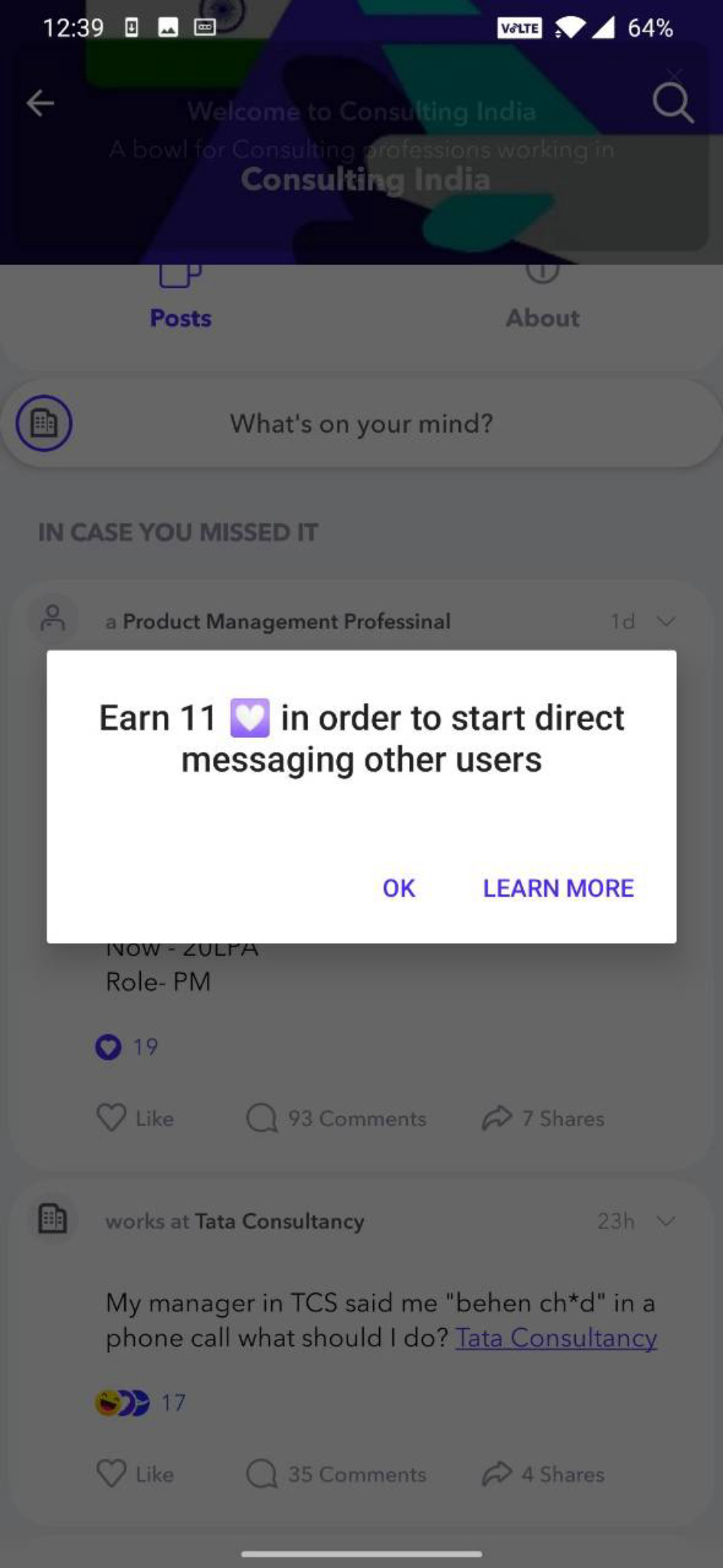Share the post with 4 Shares
The width and height of the screenshot is (723, 1568).
click(x=544, y=1474)
